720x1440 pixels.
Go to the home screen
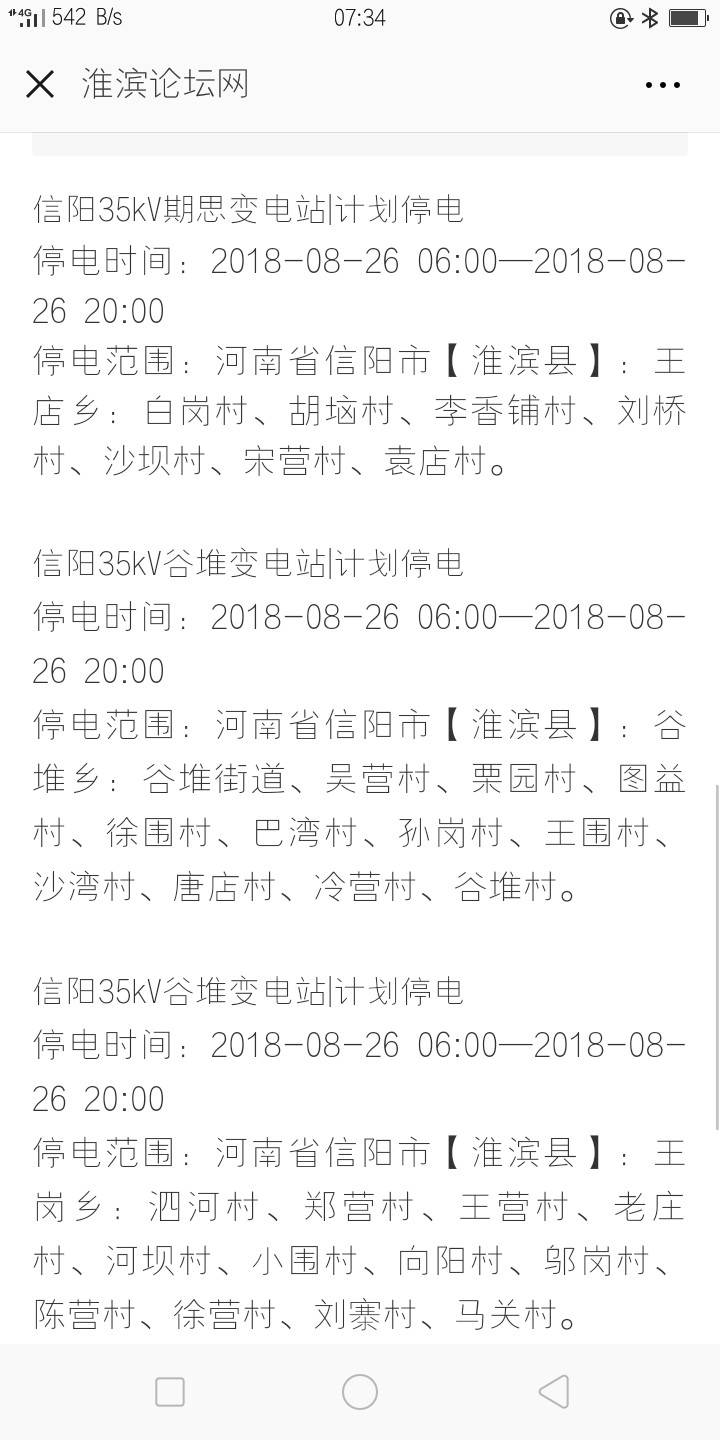coord(360,1391)
